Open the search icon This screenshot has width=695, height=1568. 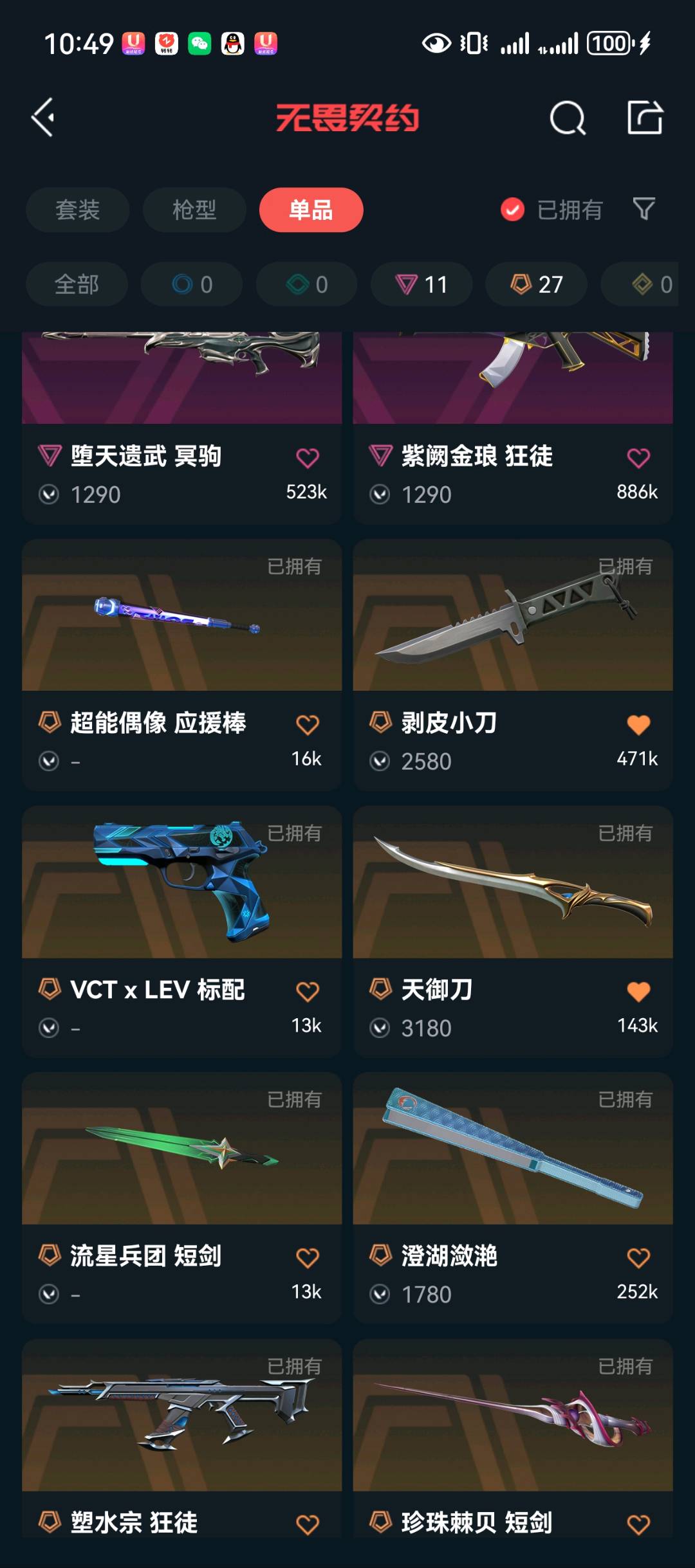[x=568, y=118]
